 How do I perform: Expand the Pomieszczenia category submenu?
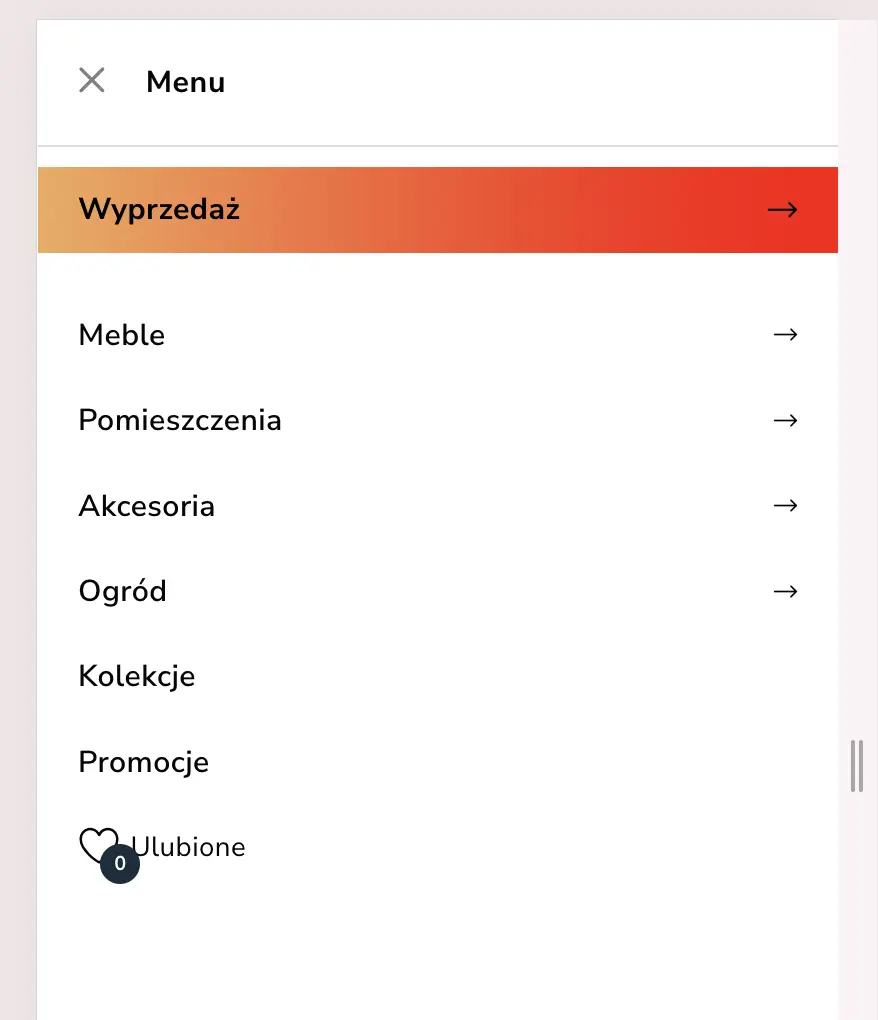coord(180,420)
